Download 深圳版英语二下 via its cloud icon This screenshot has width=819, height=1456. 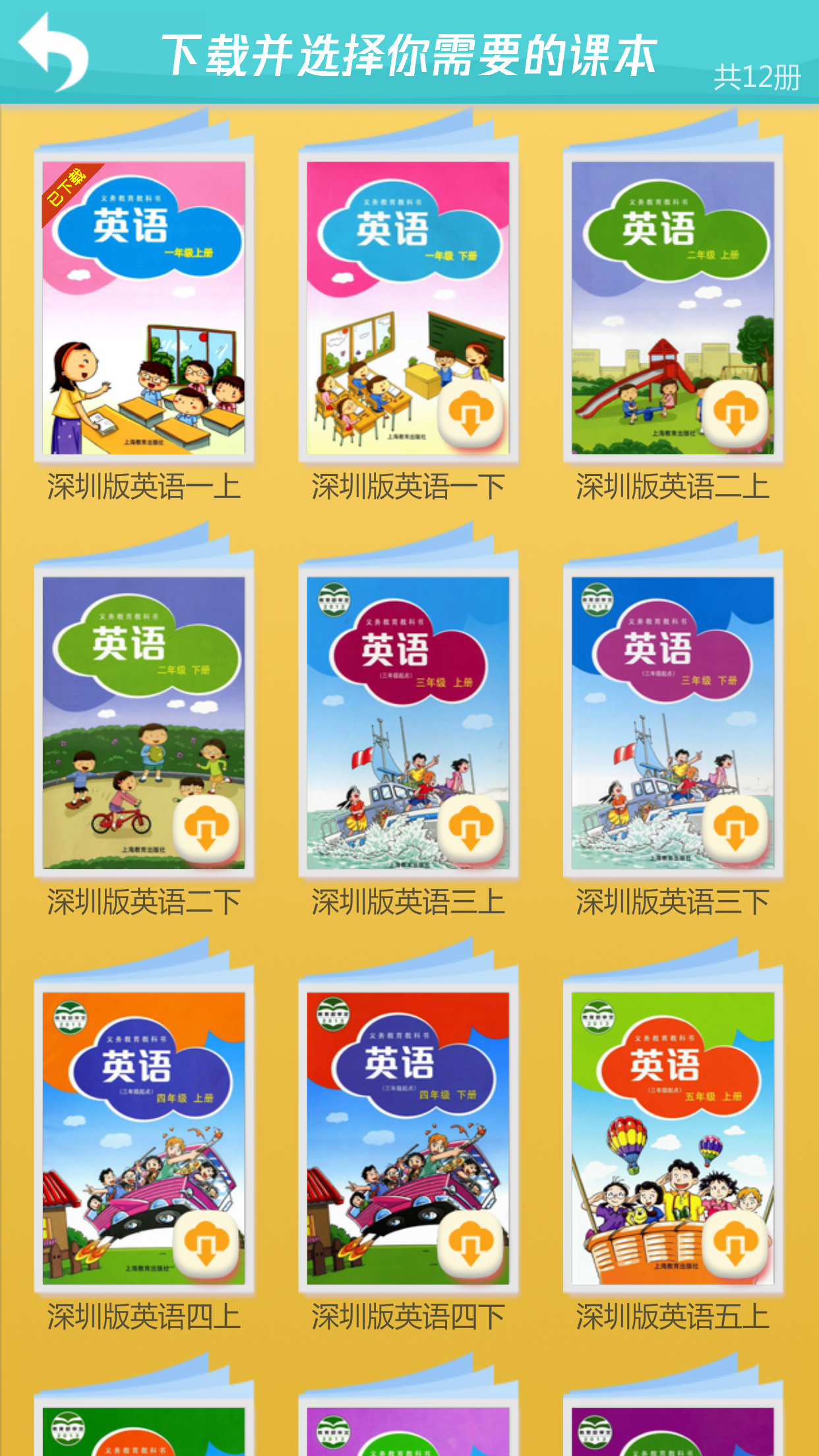pyautogui.click(x=206, y=828)
